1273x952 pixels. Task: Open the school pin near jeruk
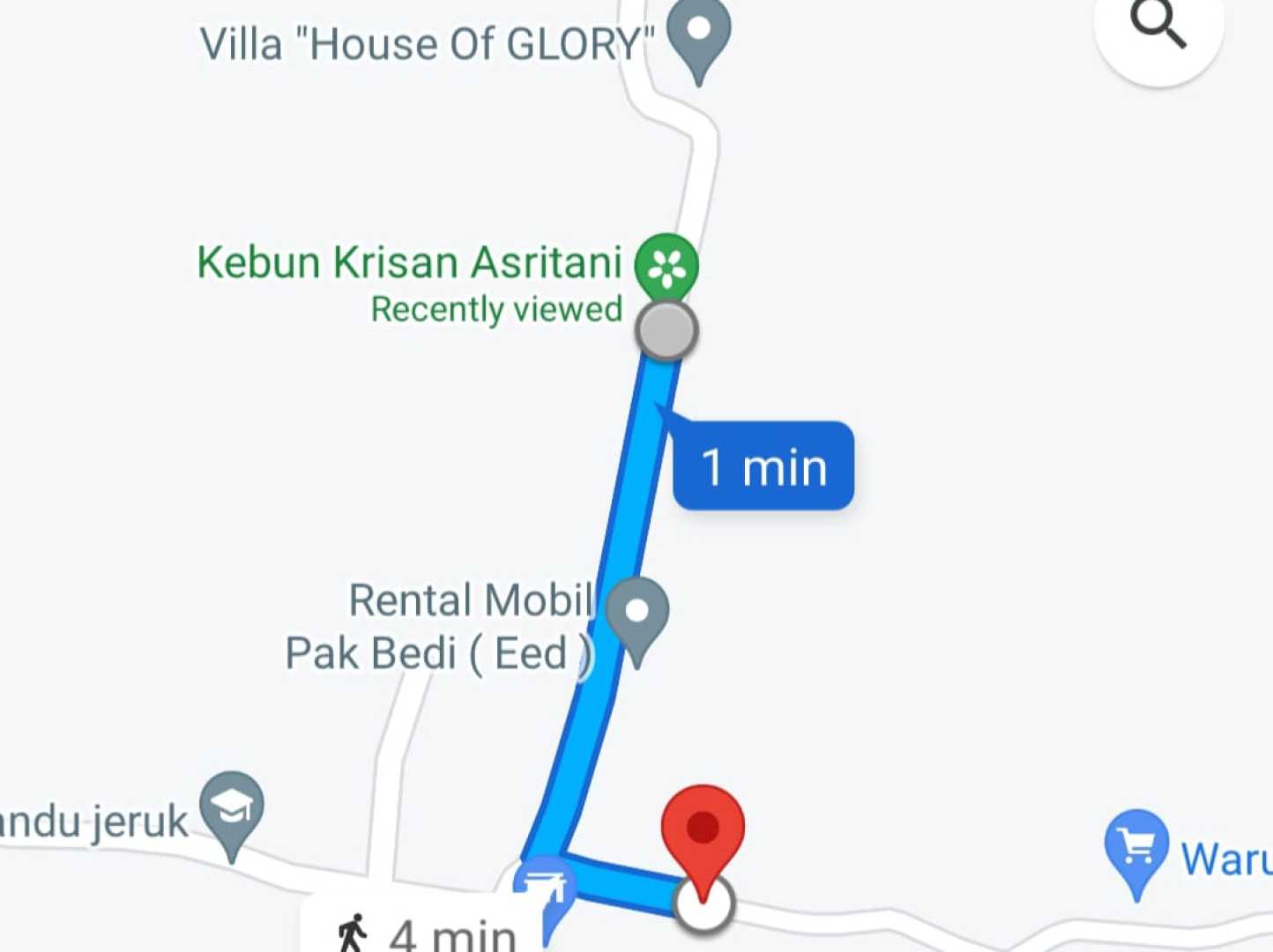point(232,808)
